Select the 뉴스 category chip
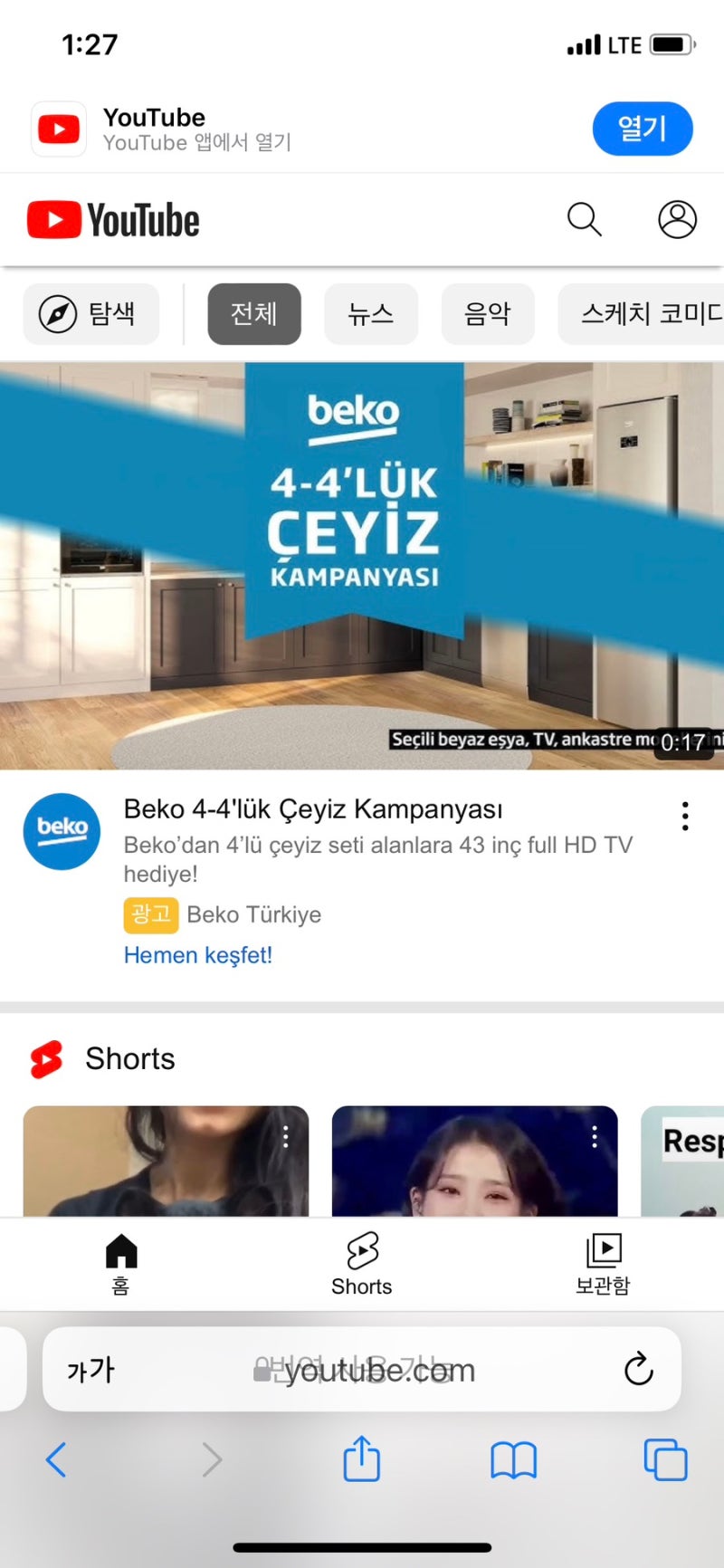 [x=371, y=314]
